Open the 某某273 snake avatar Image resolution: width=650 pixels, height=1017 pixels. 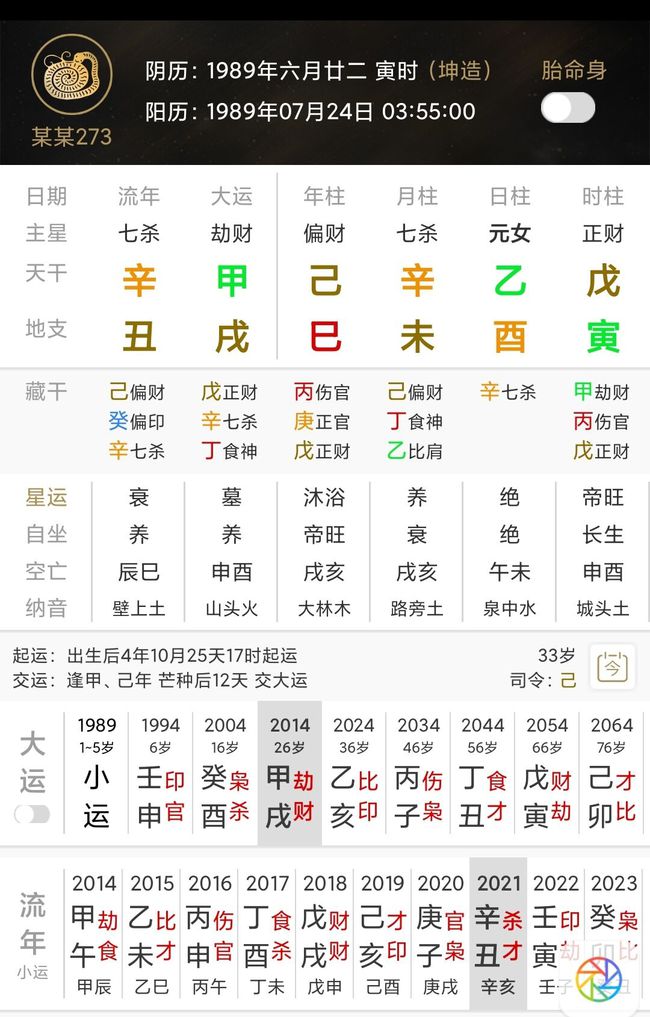pos(71,77)
